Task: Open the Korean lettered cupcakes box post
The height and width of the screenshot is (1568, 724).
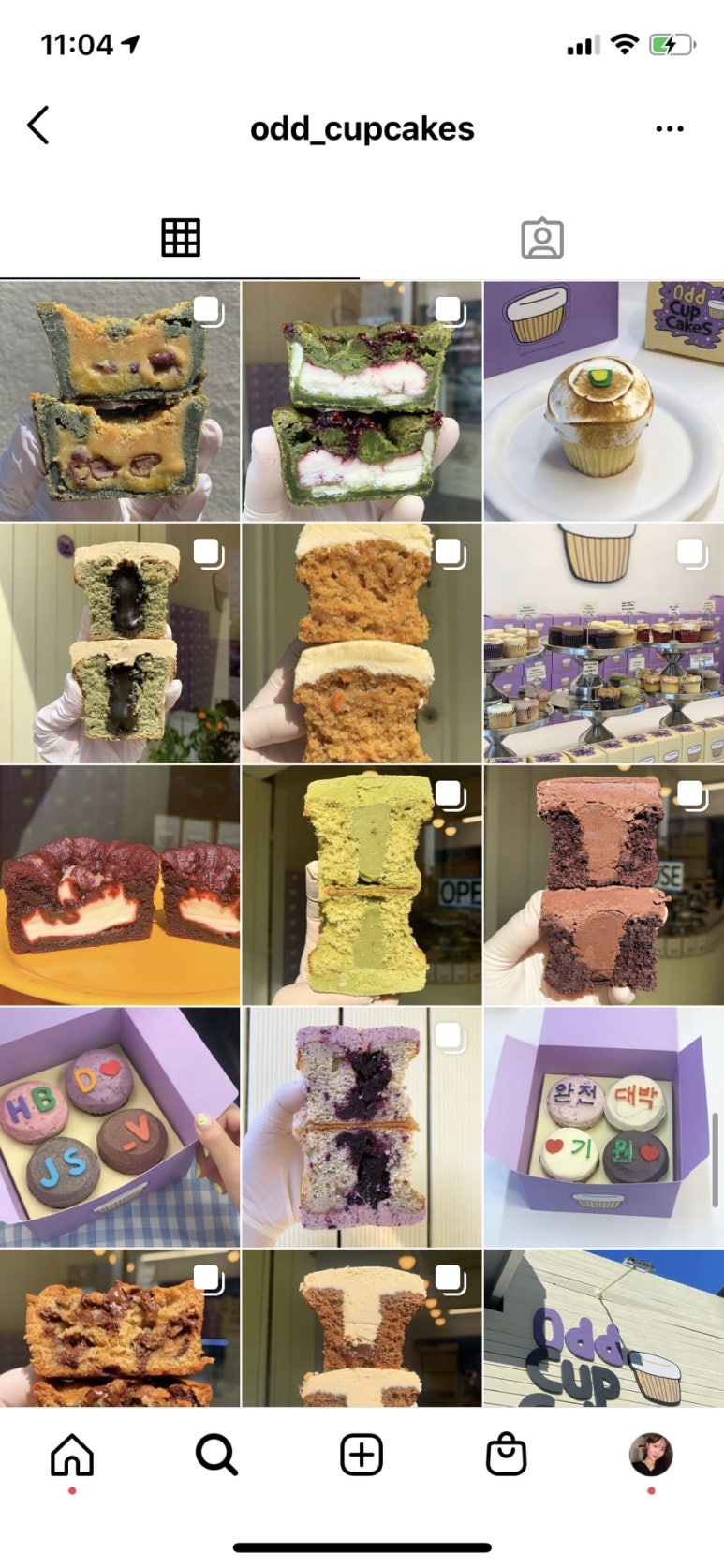Action: coord(603,1127)
